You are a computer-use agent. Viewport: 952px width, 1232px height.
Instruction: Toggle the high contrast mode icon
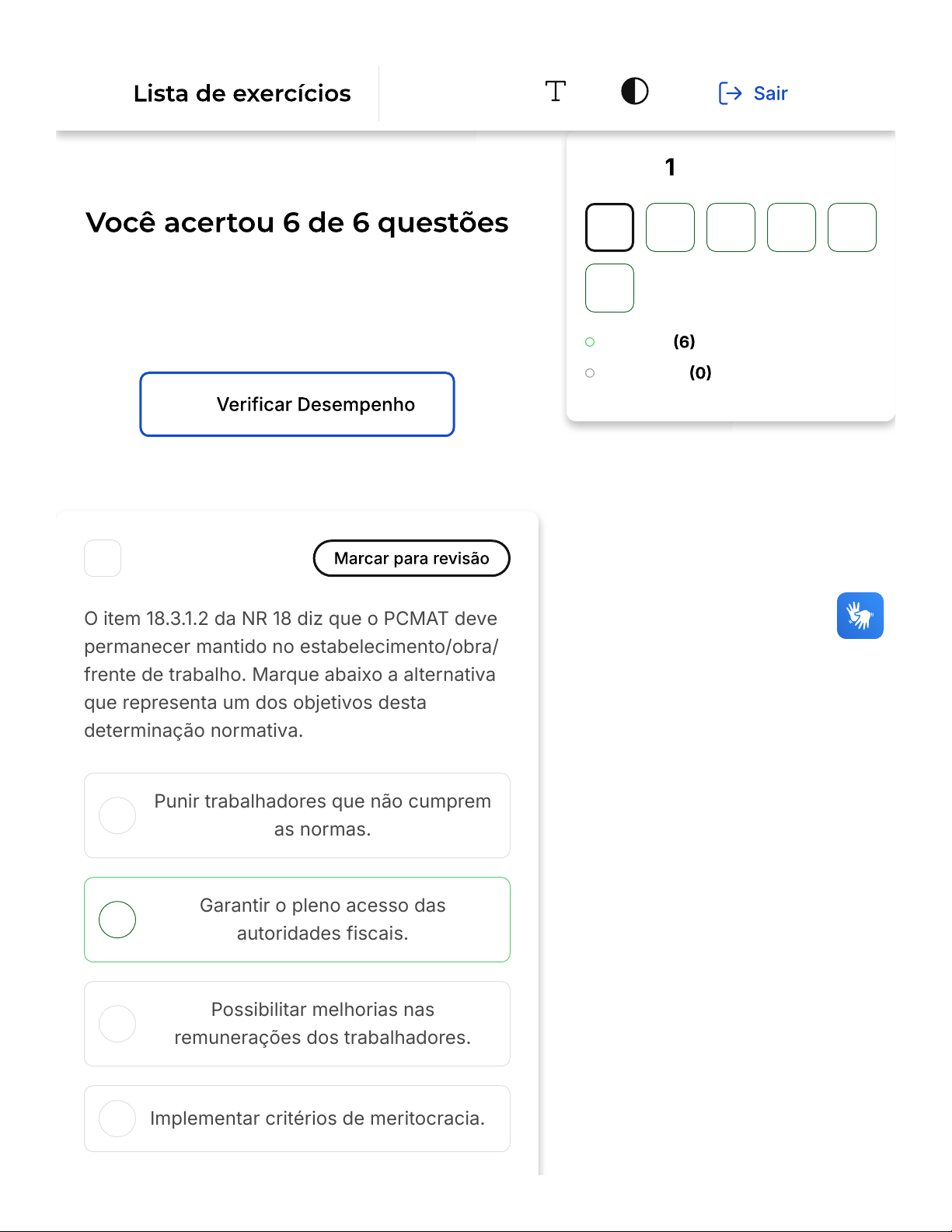(x=634, y=92)
